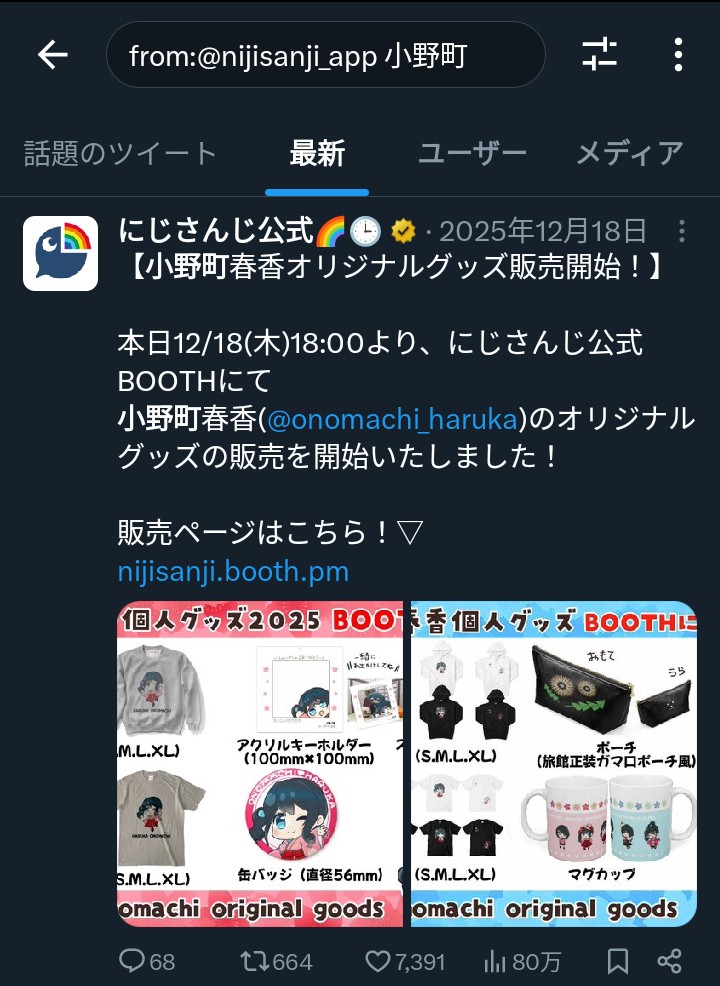Switch to the メディア tab

pos(630,153)
